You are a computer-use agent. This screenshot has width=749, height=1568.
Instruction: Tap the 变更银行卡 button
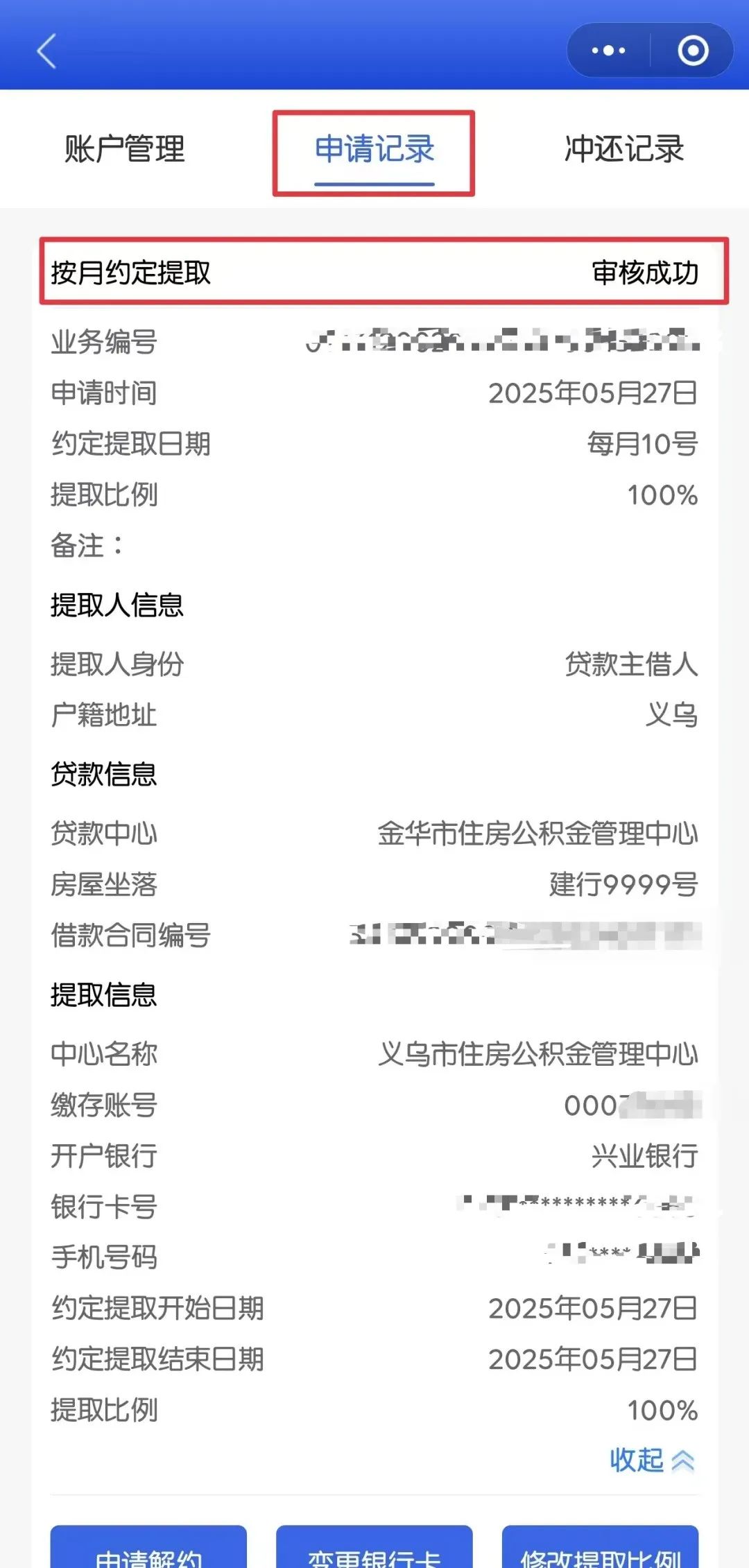point(374,1548)
